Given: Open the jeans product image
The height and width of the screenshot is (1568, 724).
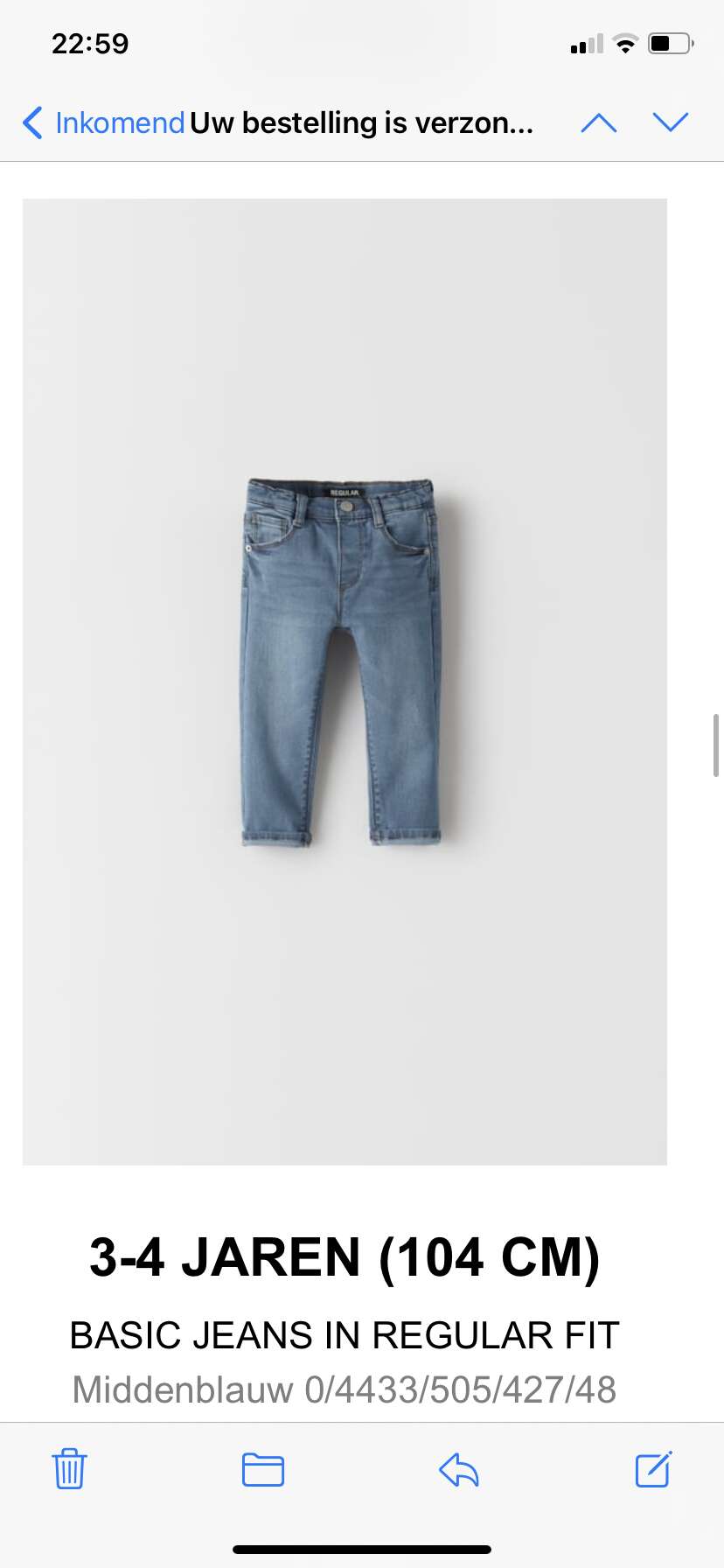Looking at the screenshot, I should click(345, 682).
